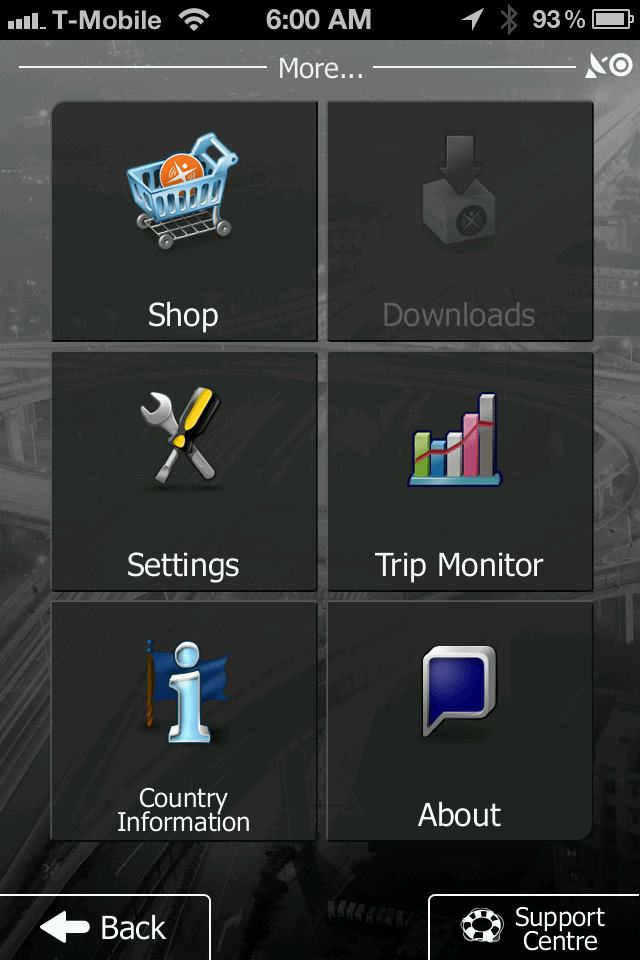Open Settings
The height and width of the screenshot is (960, 640).
click(184, 471)
